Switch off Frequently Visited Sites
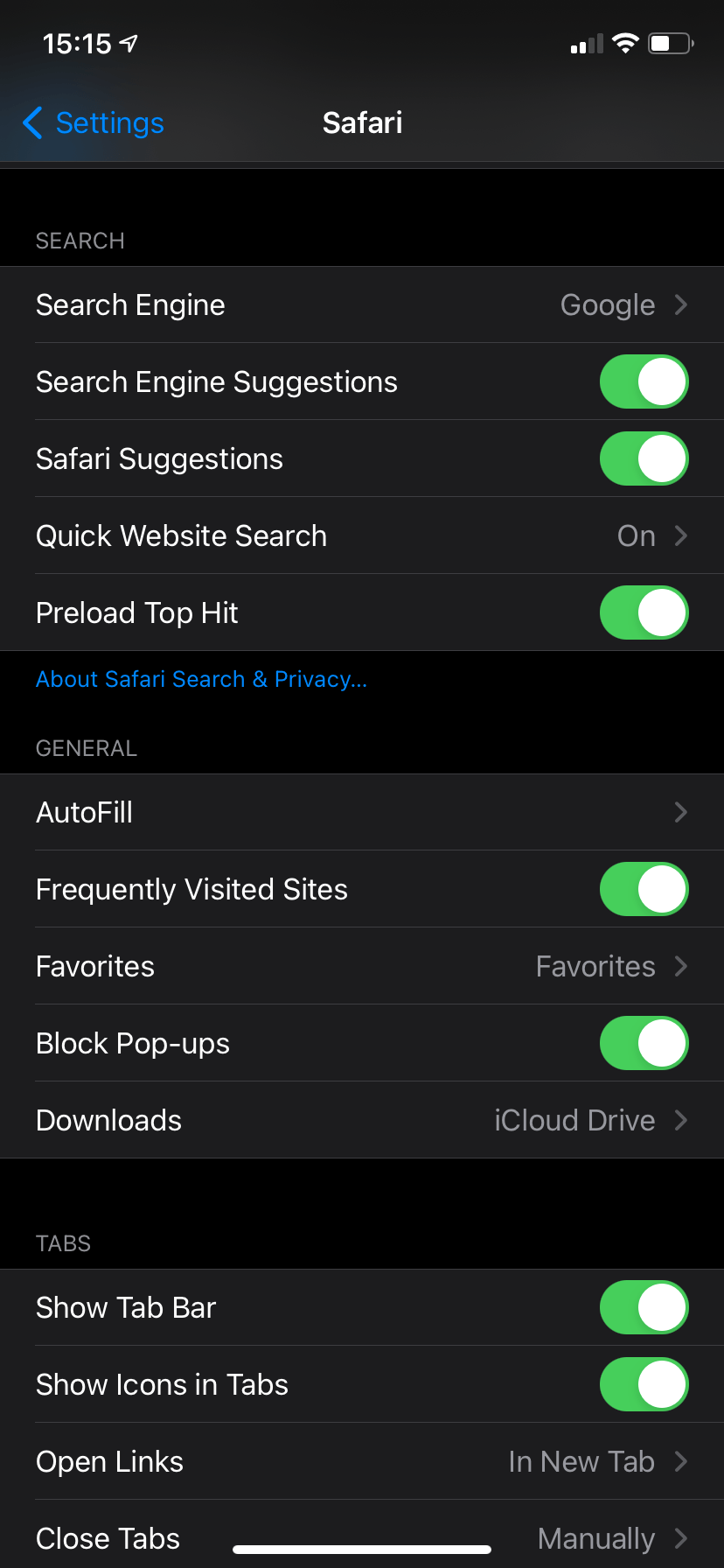Viewport: 724px width, 1568px height. 644,890
